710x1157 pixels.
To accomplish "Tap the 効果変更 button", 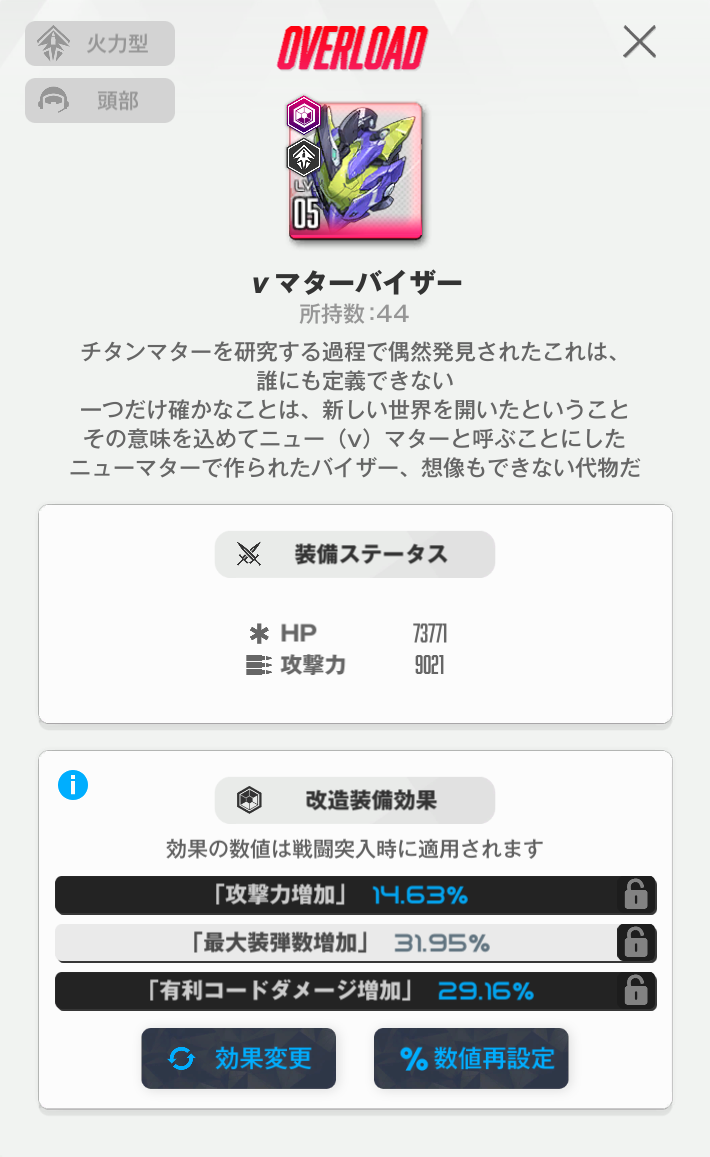I will pos(238,1058).
